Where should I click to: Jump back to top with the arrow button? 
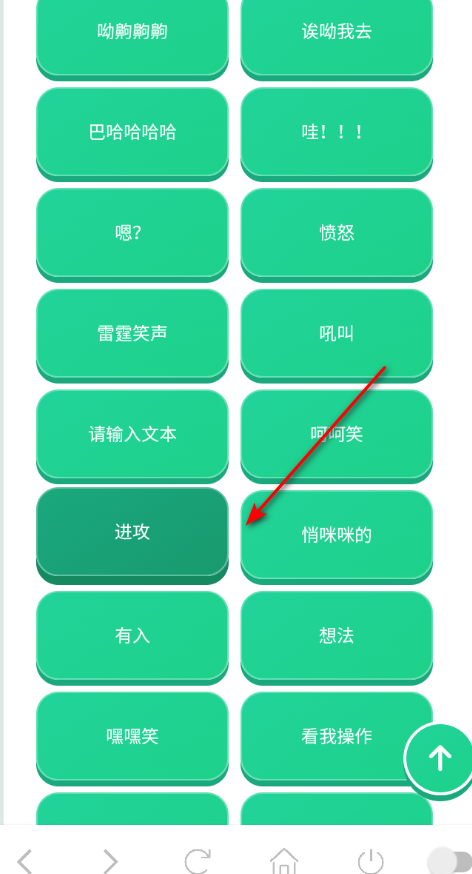click(440, 759)
